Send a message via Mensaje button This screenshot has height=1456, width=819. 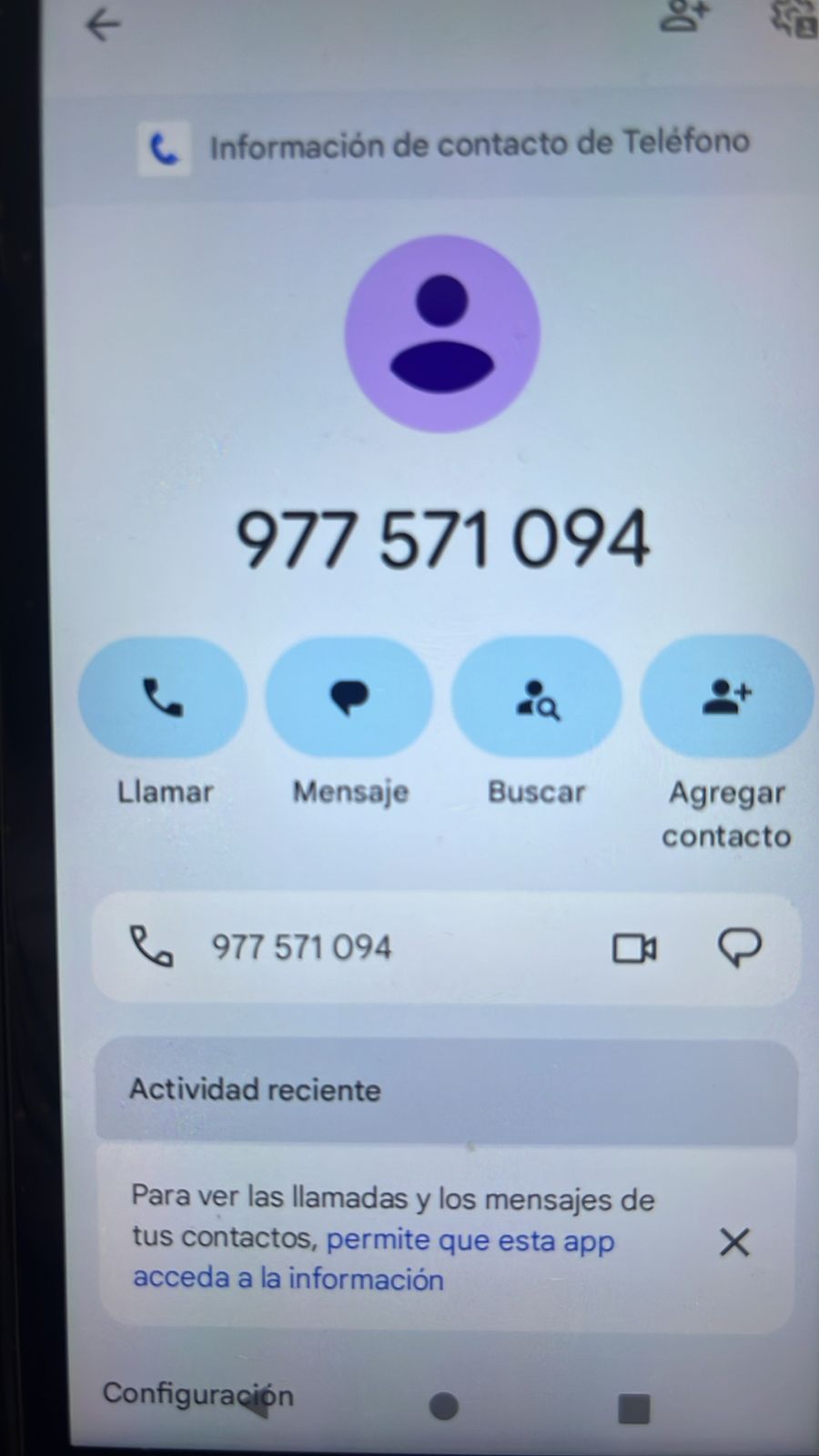tap(349, 698)
